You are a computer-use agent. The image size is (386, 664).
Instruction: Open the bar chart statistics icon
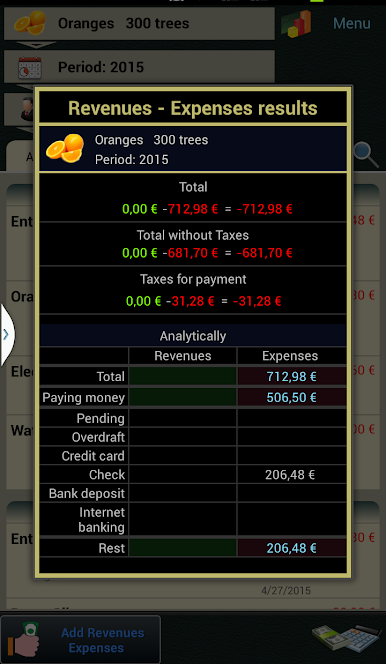[297, 23]
